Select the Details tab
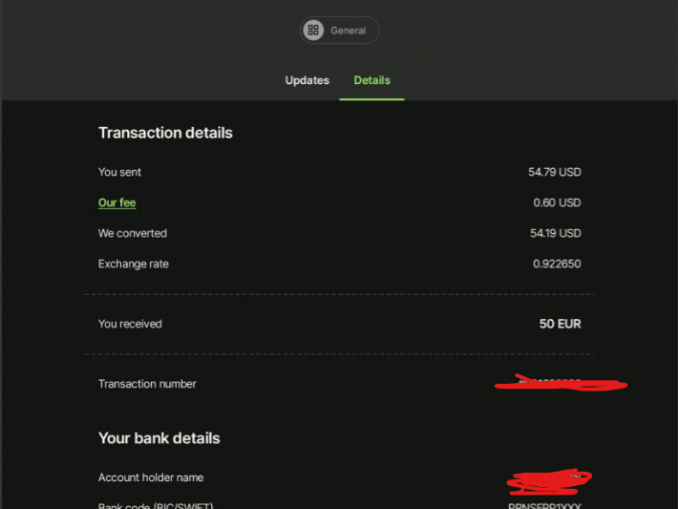 [x=372, y=80]
